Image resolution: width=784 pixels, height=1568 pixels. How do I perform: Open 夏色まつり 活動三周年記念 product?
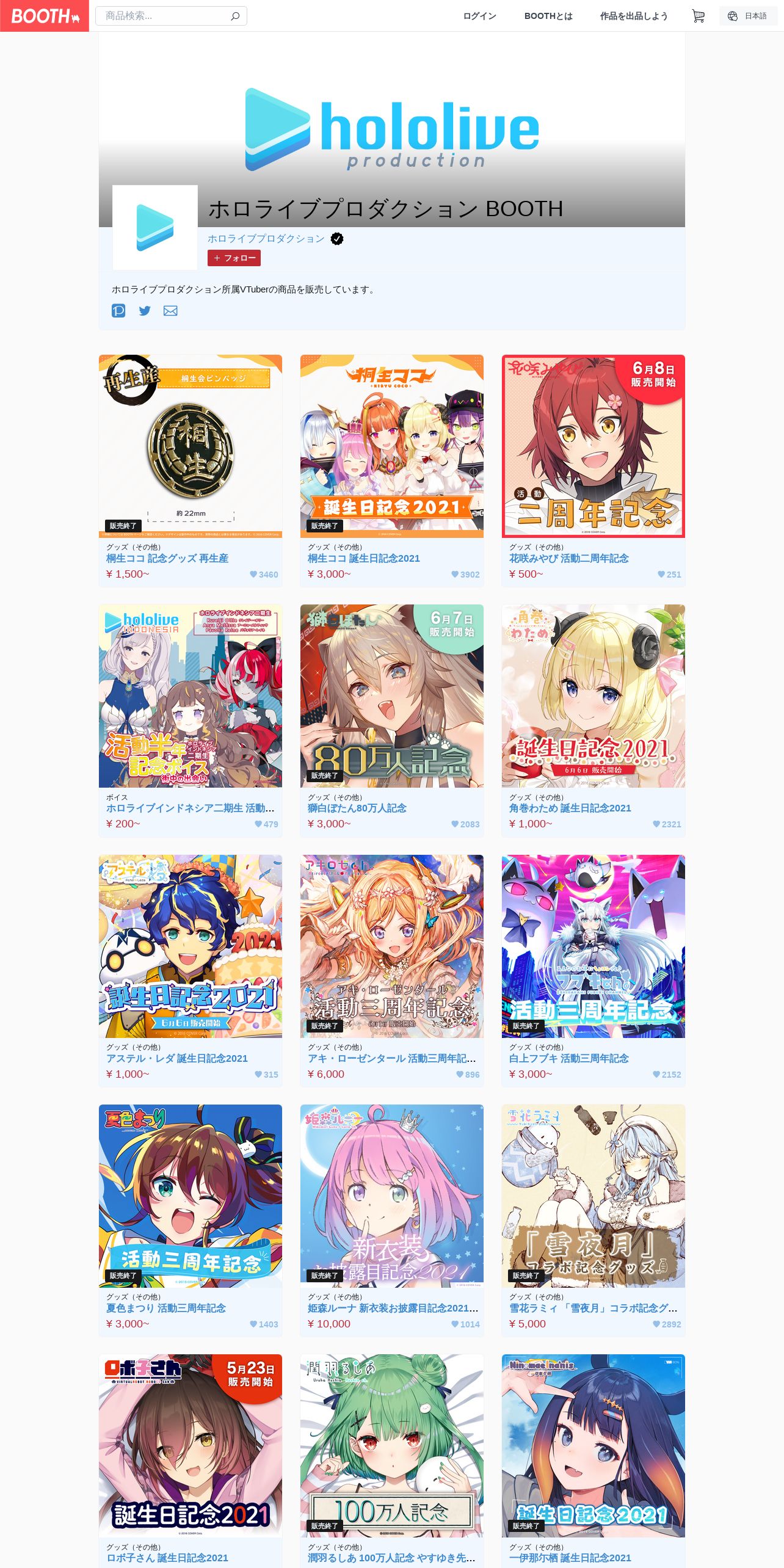click(166, 1308)
